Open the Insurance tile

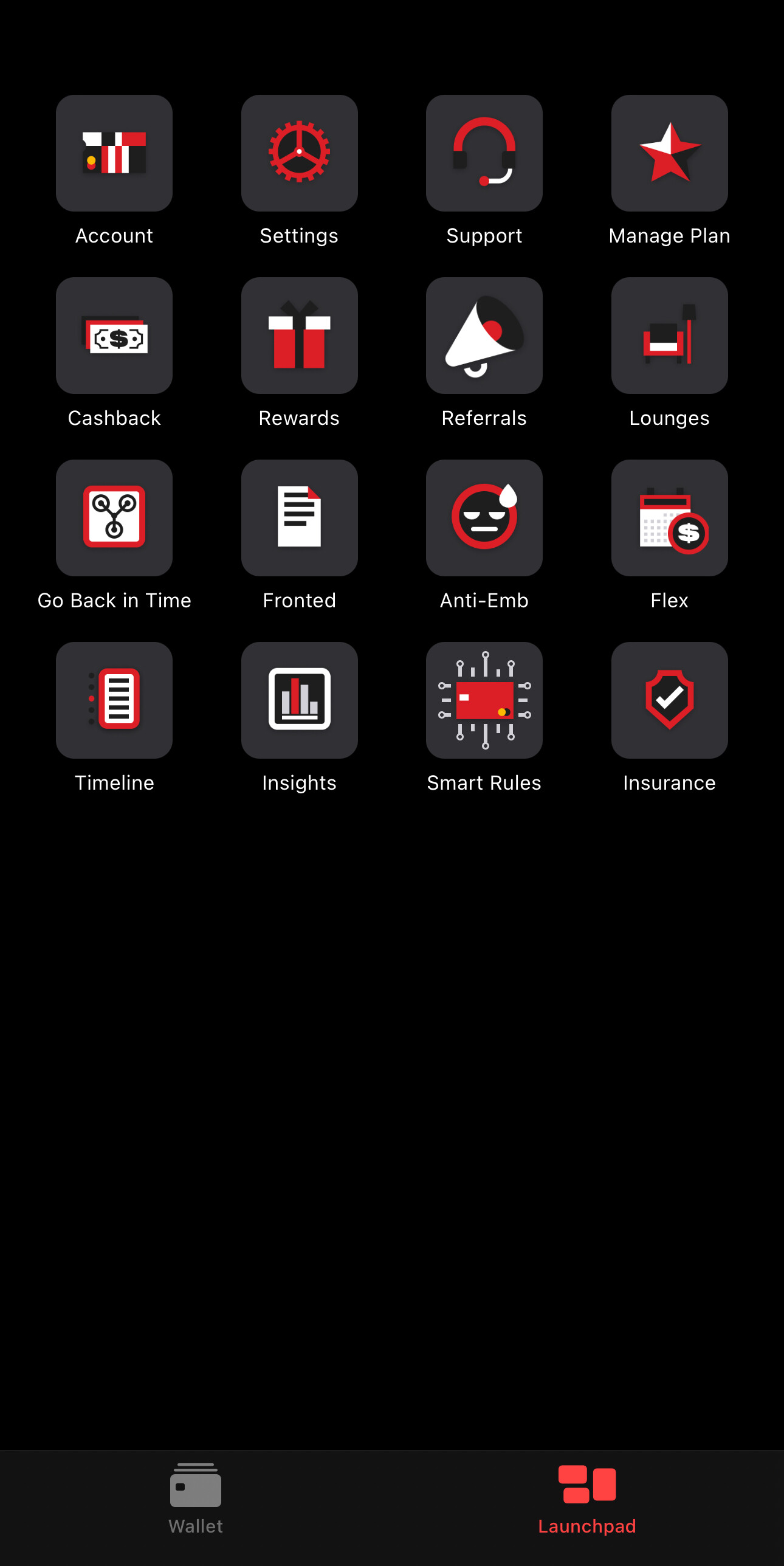pyautogui.click(x=669, y=700)
